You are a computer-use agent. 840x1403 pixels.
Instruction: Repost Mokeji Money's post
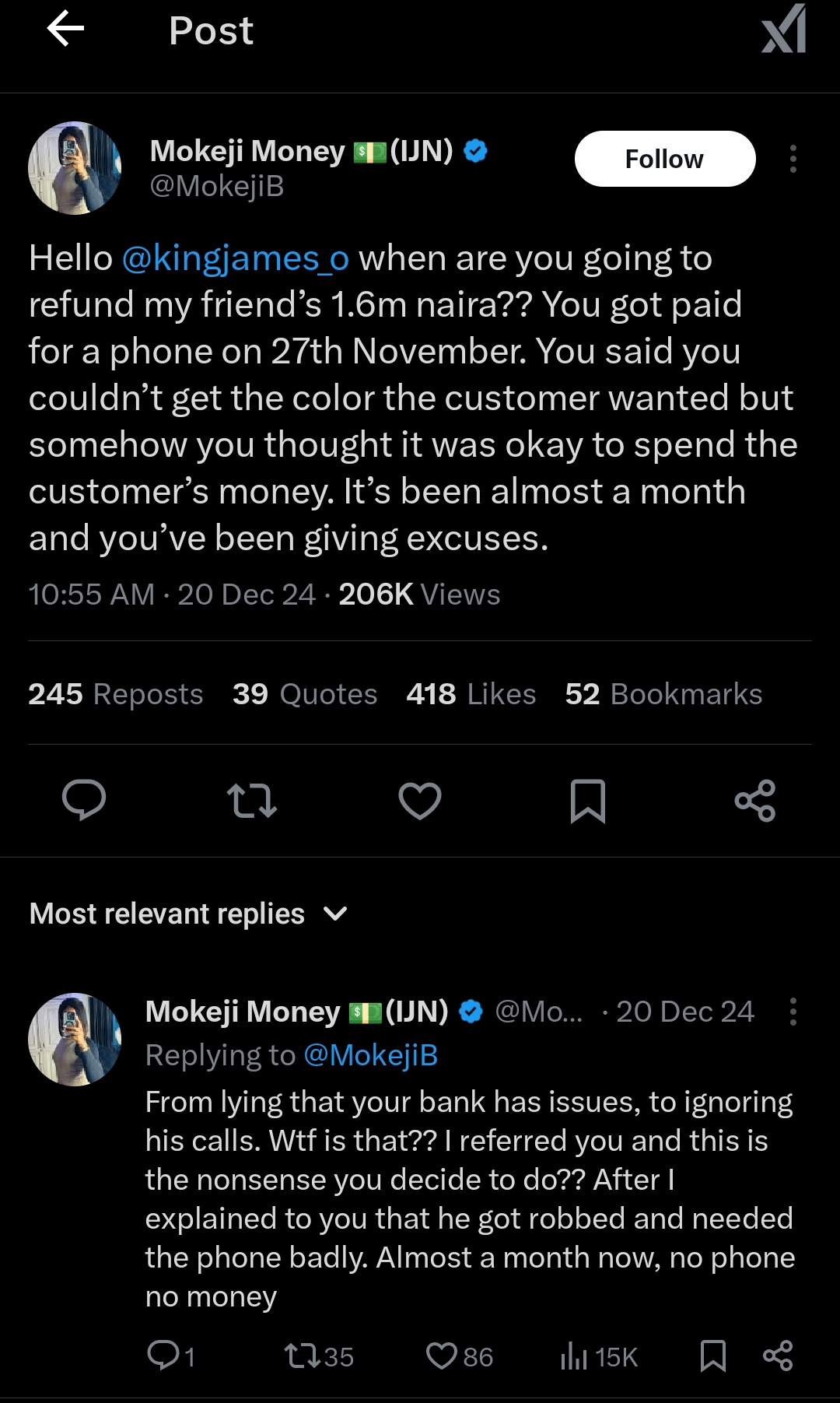point(251,803)
